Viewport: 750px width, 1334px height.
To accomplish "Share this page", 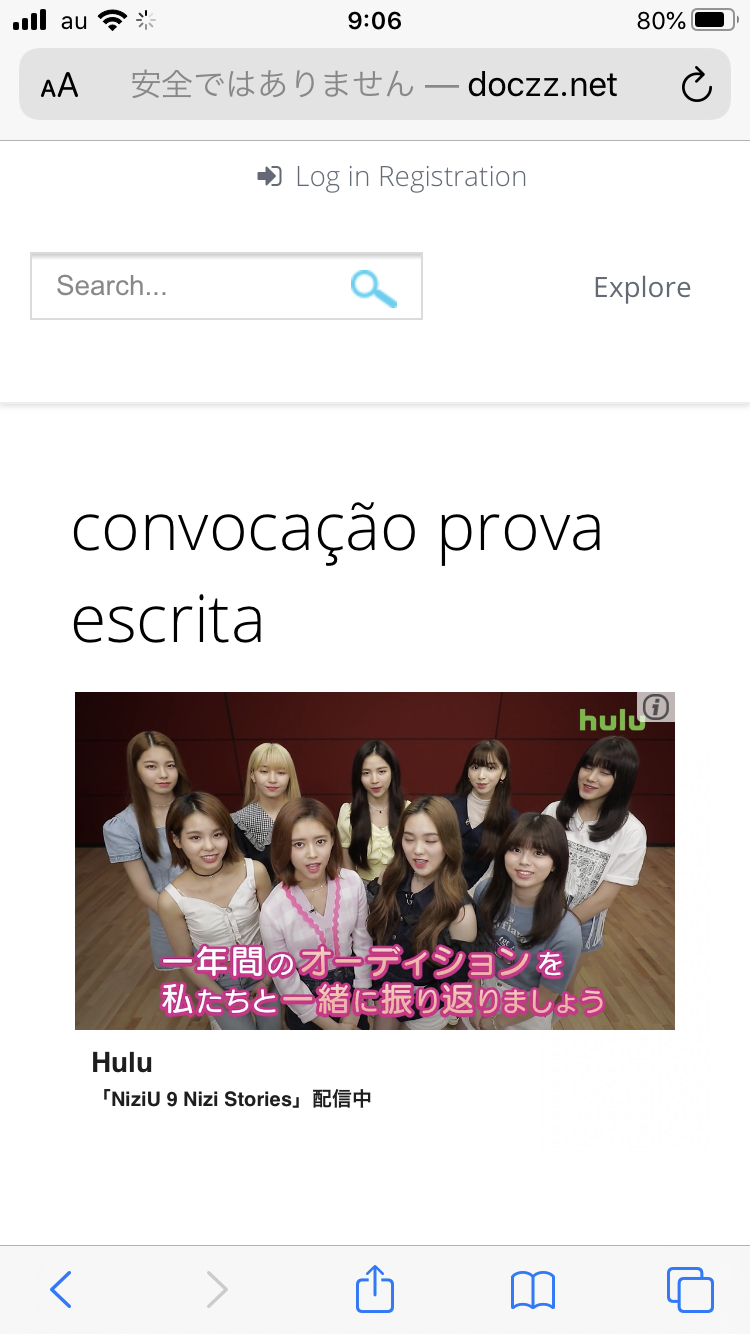I will 375,1289.
